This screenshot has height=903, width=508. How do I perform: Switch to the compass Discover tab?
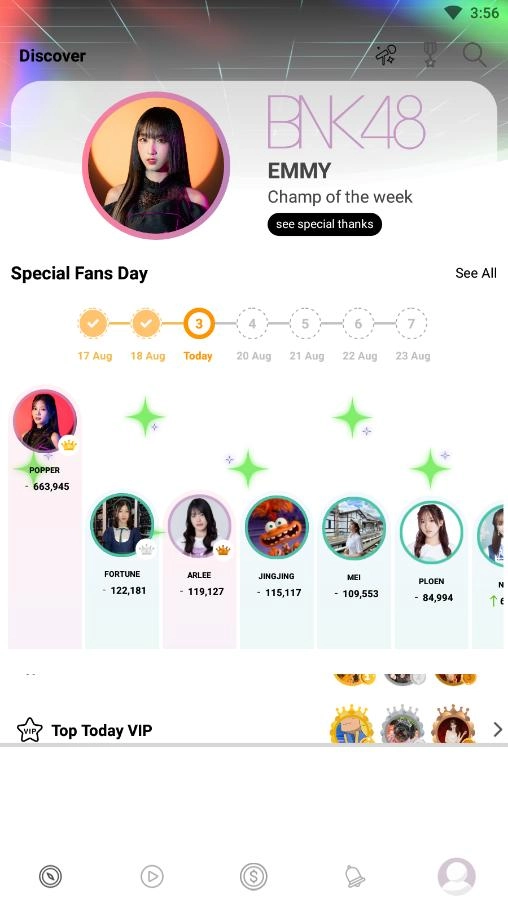(x=50, y=877)
